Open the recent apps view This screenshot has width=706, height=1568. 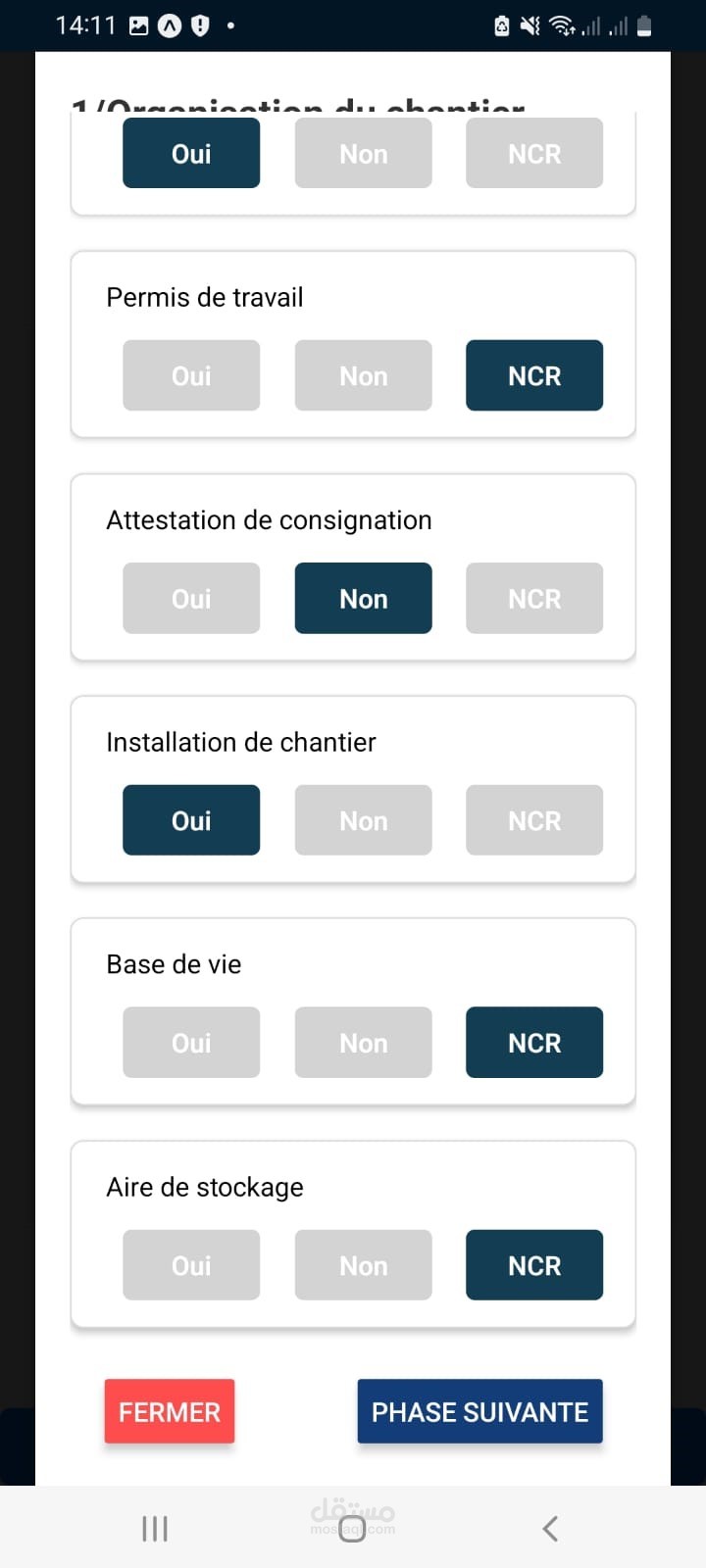(155, 1528)
